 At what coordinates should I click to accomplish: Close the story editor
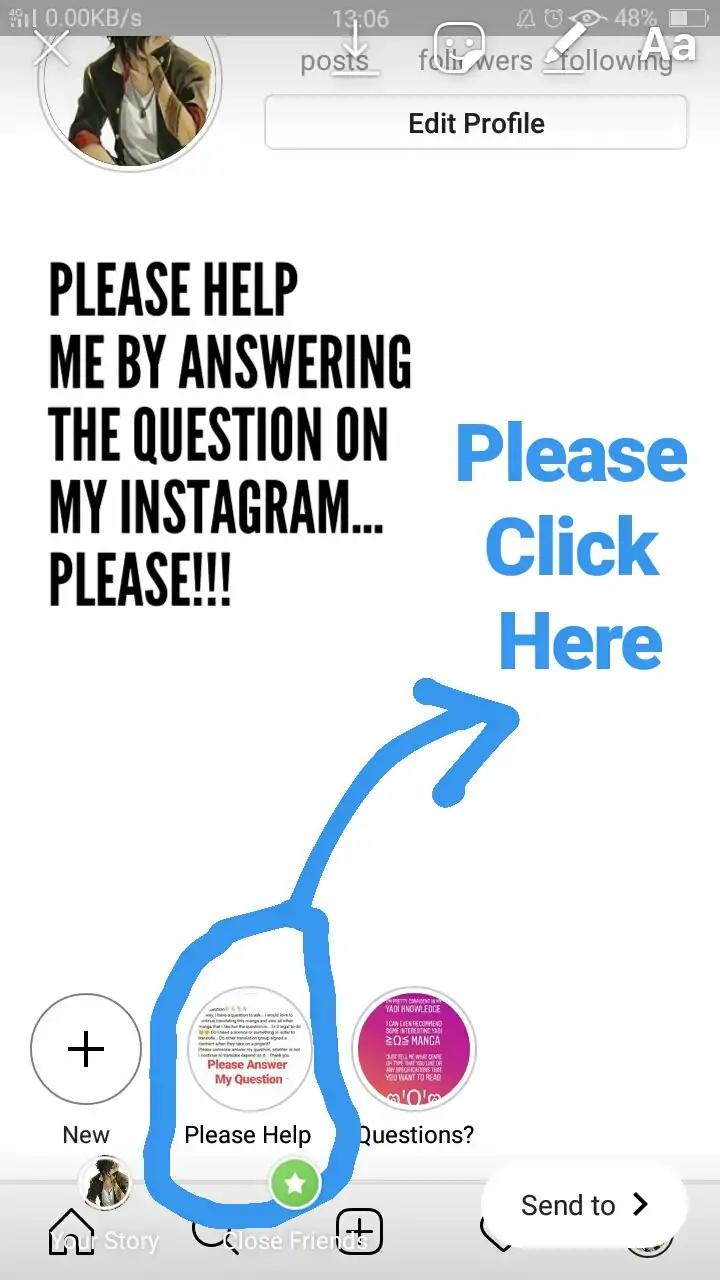52,46
